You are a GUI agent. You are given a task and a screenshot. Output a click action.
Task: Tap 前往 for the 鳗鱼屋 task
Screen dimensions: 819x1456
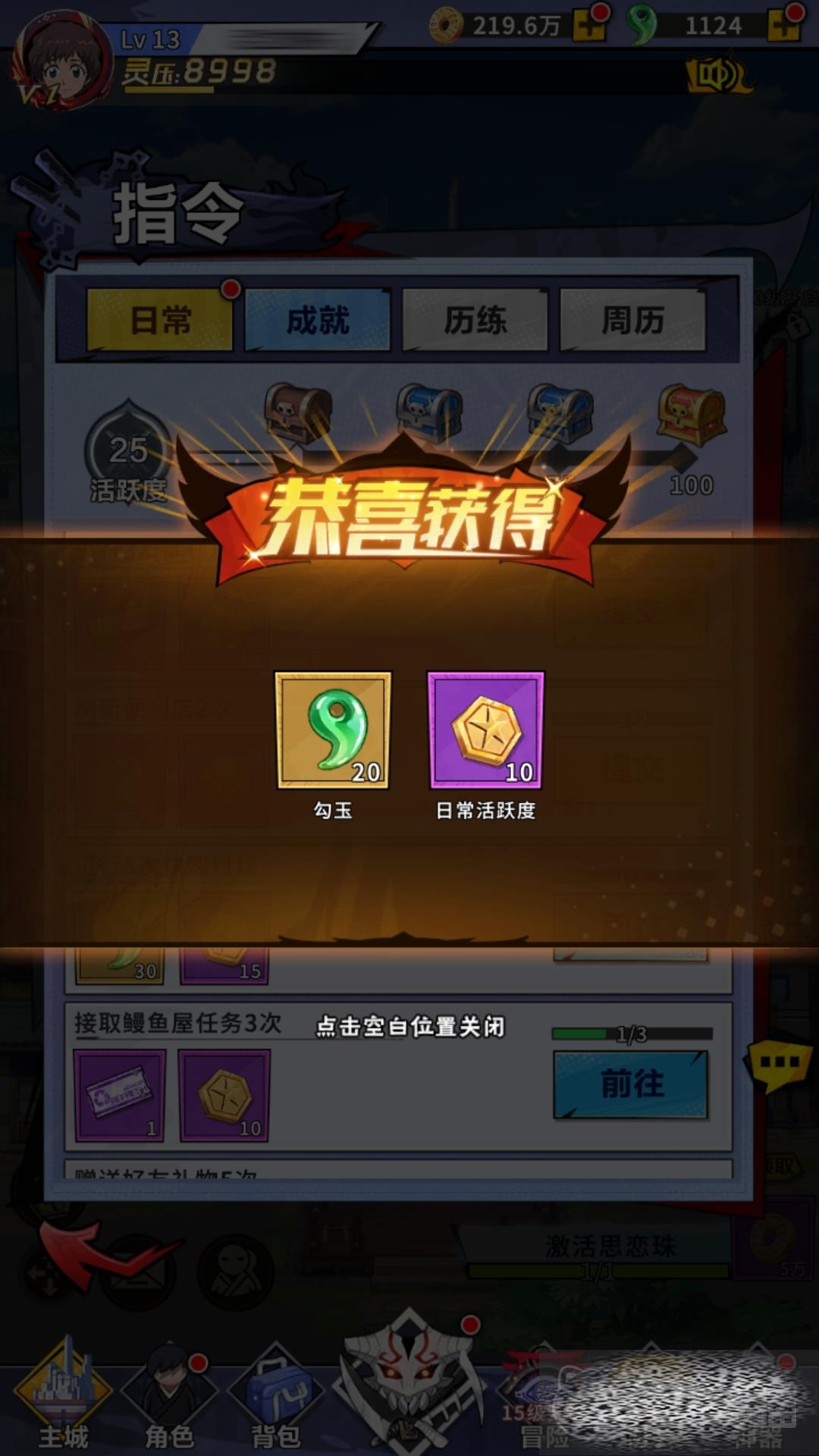tap(631, 1084)
